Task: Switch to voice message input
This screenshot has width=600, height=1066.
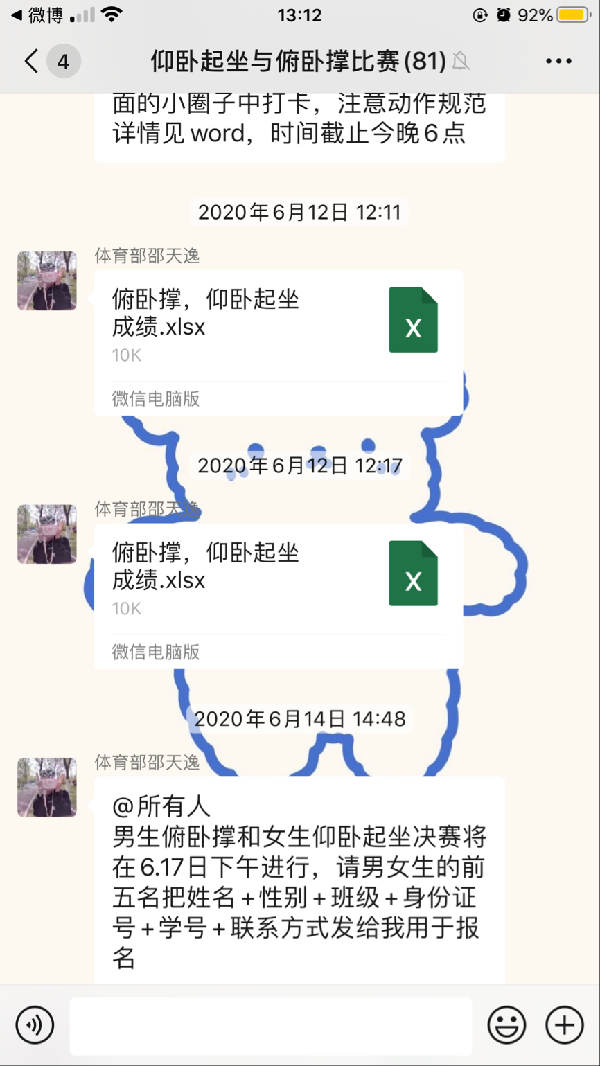Action: tap(35, 1025)
